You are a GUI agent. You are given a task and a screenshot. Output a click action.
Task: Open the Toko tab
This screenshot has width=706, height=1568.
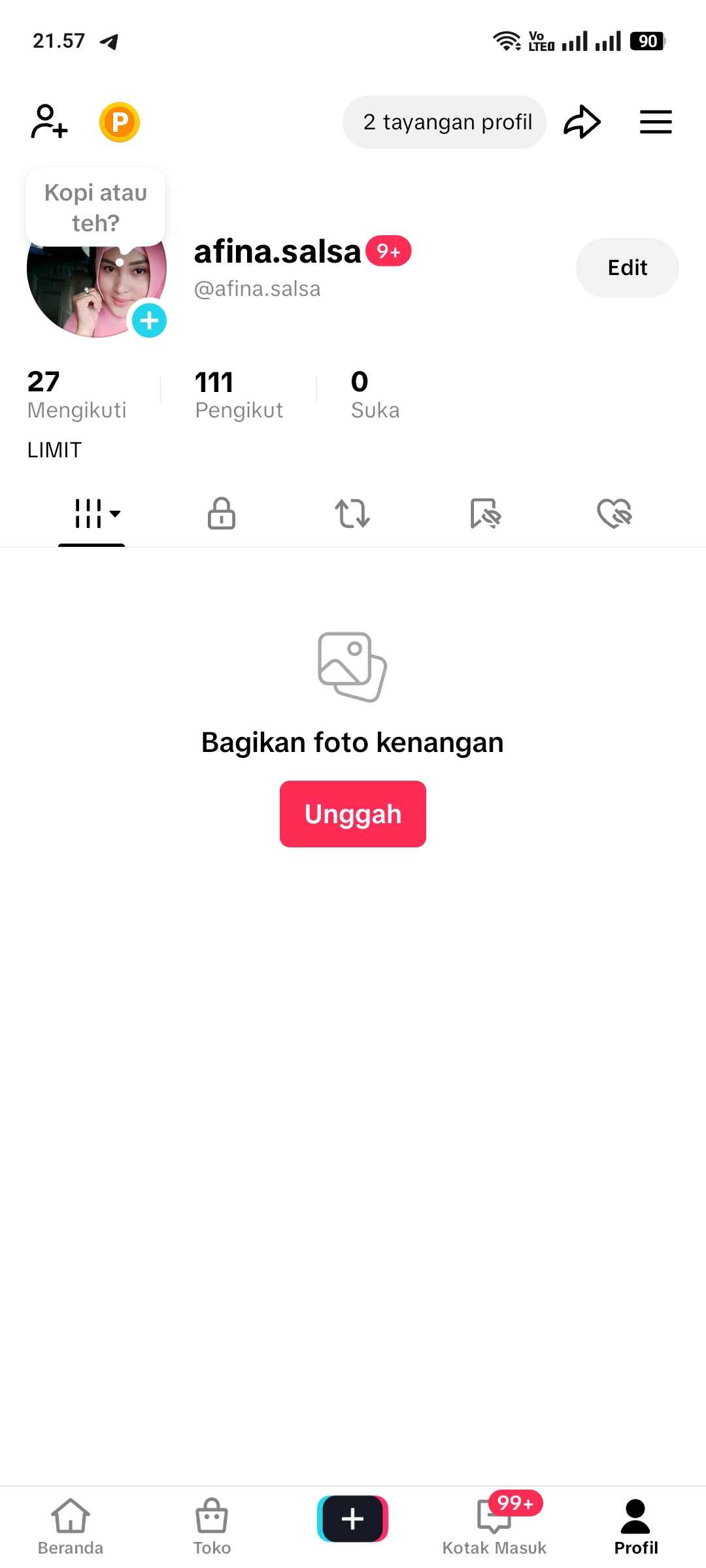[212, 1527]
